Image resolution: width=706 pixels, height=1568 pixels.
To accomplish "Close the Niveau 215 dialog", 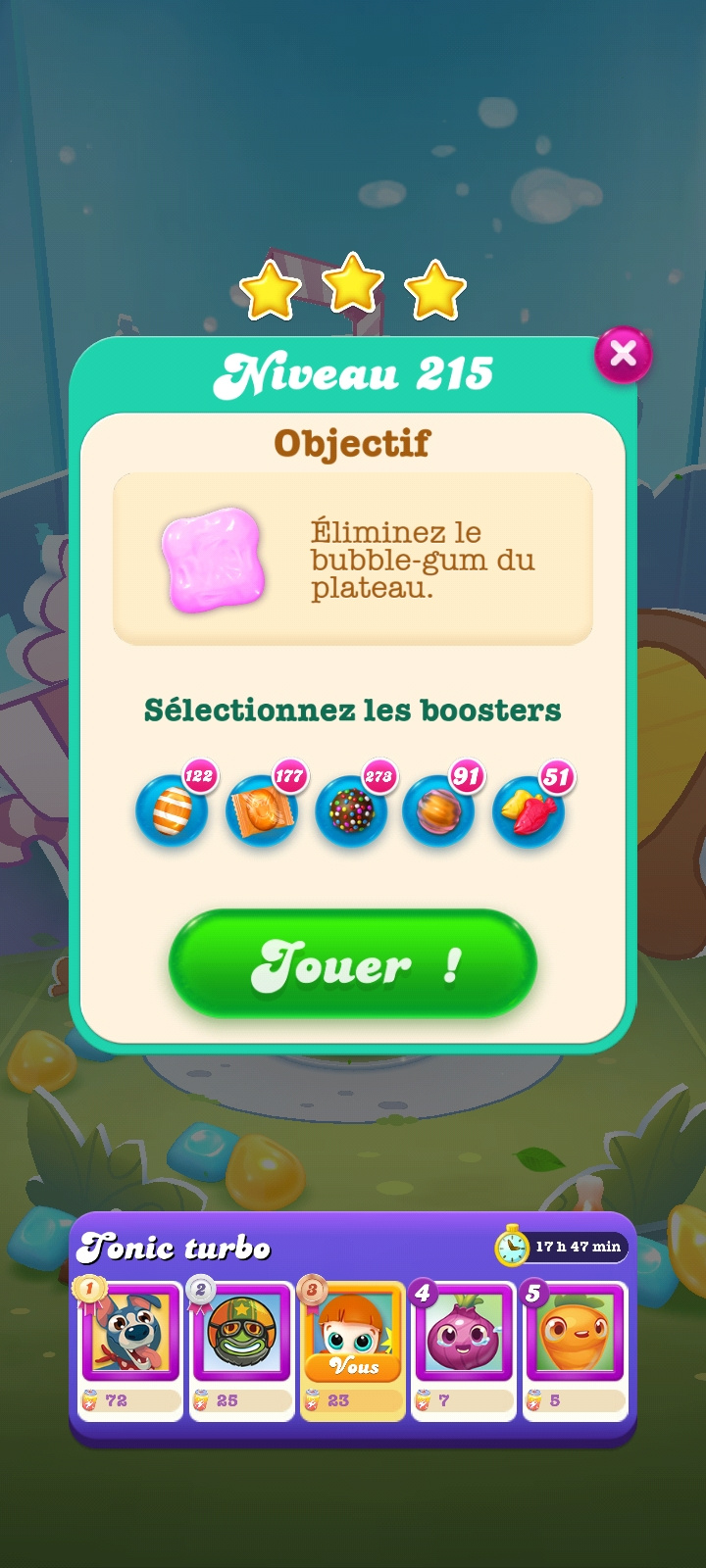I will (623, 355).
